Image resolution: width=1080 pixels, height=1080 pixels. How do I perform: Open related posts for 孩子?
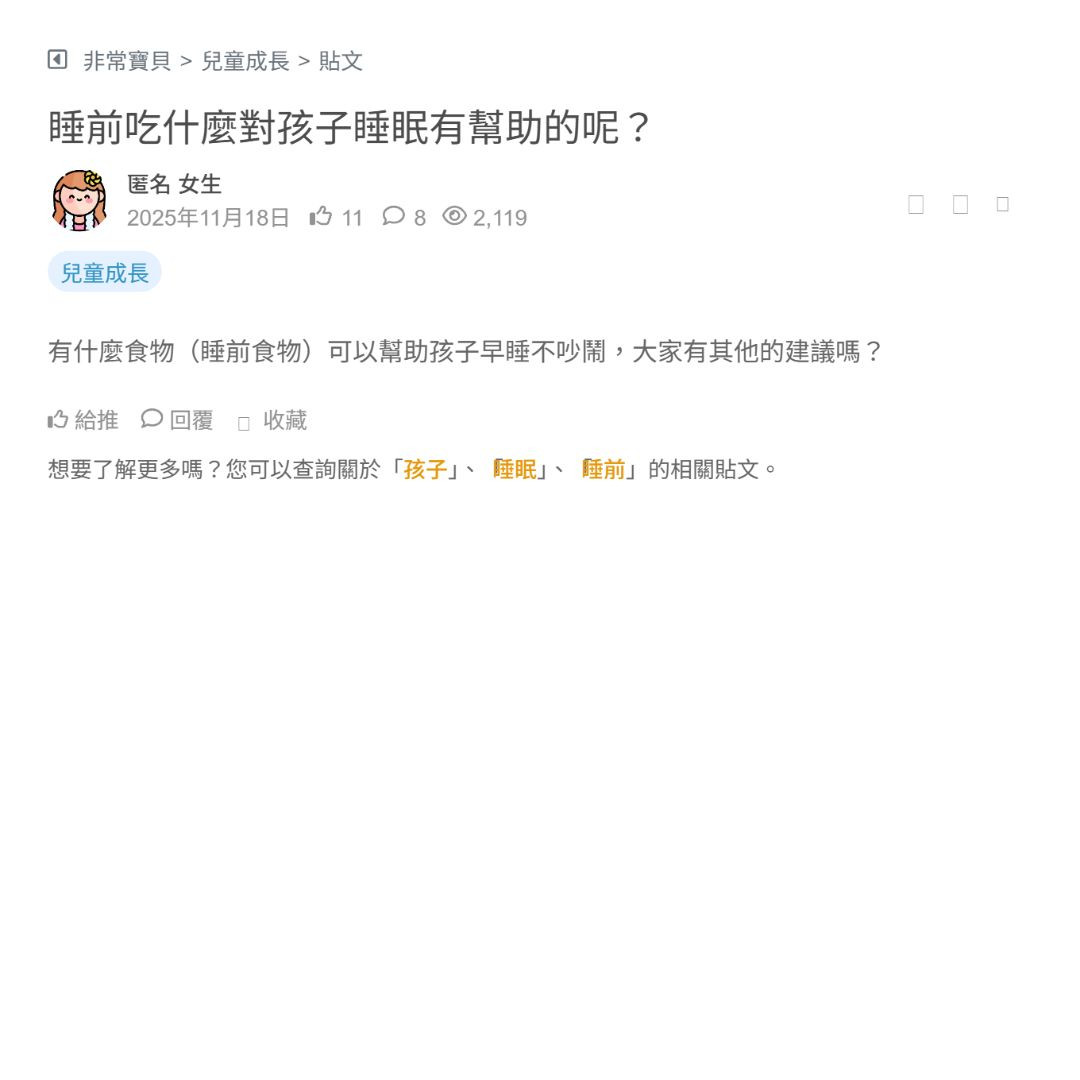click(x=425, y=469)
